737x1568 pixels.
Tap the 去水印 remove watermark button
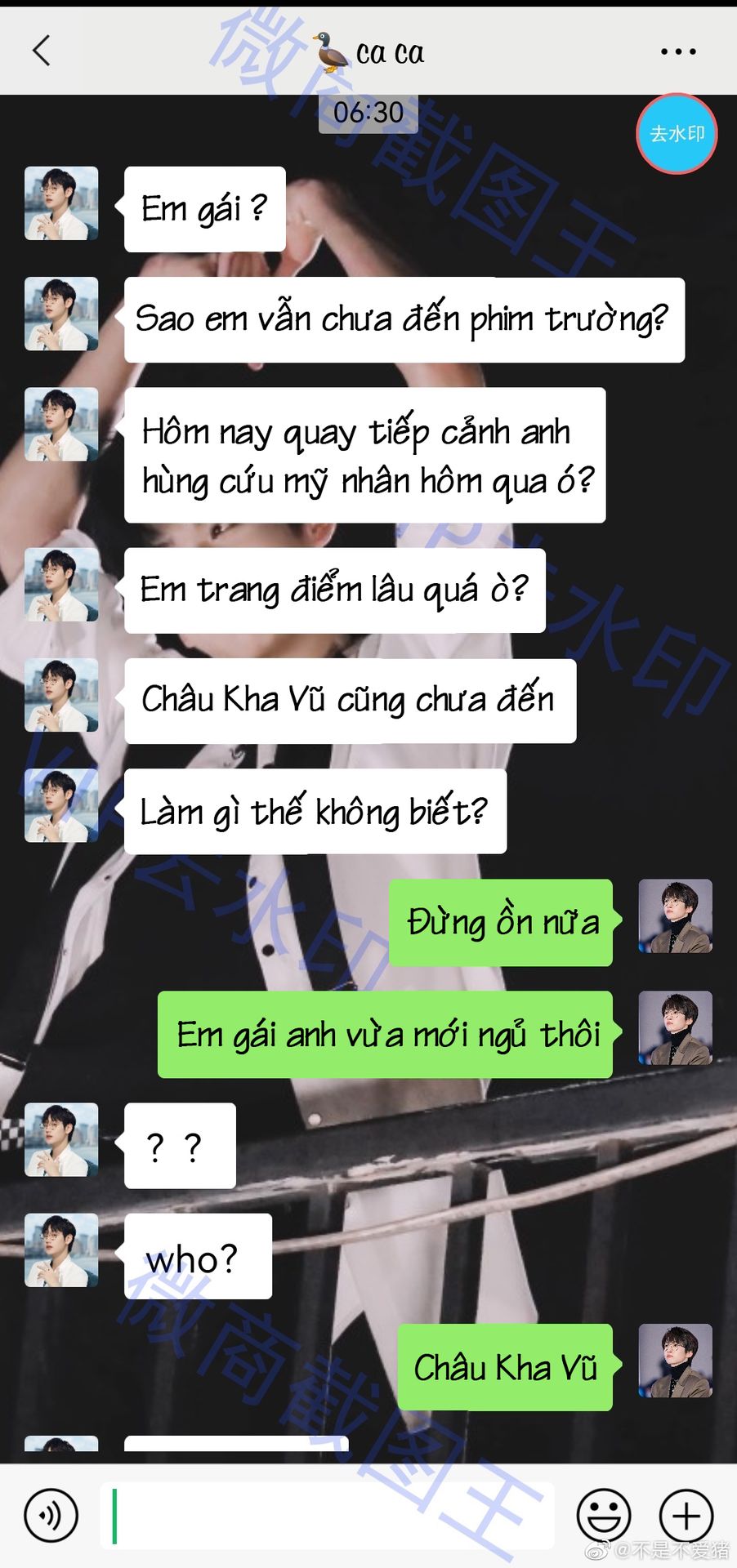pos(677,134)
